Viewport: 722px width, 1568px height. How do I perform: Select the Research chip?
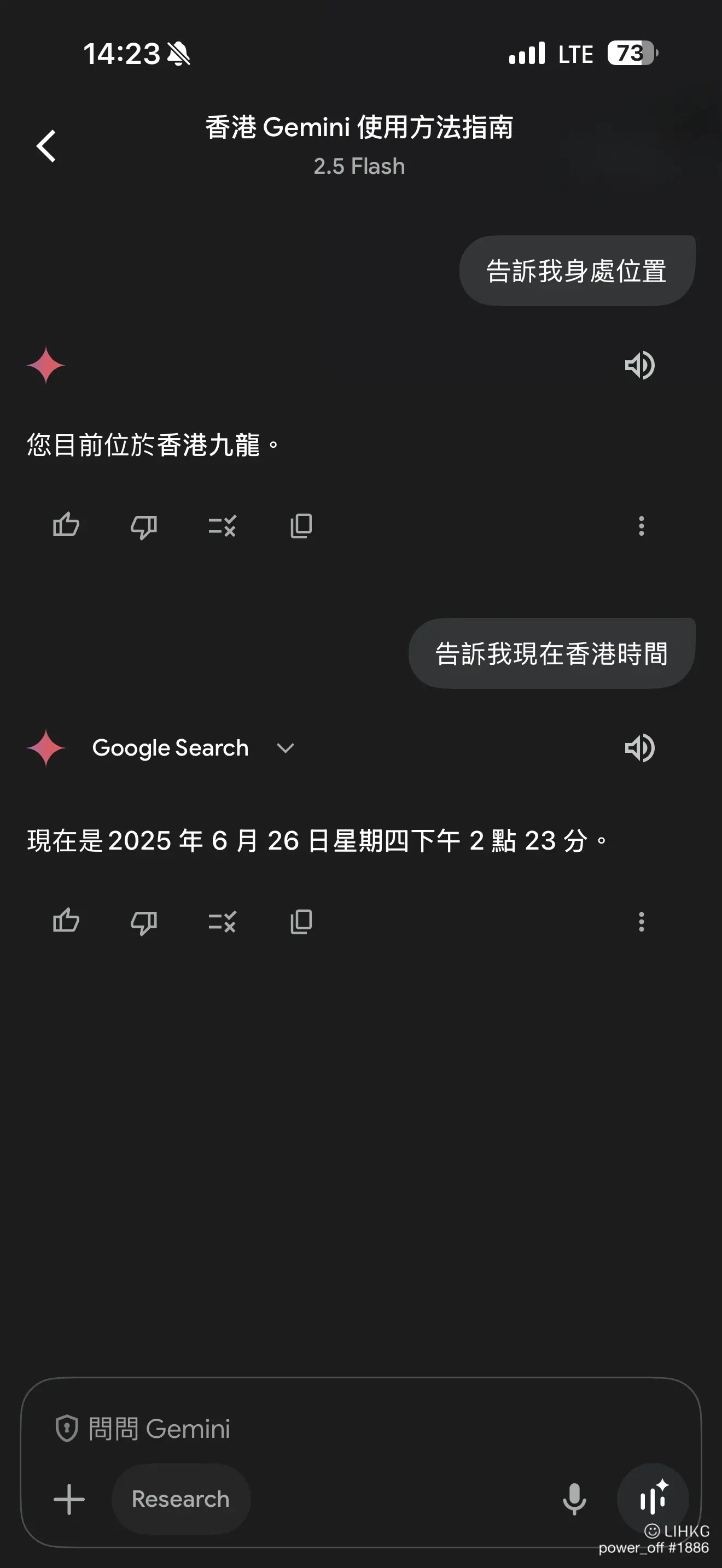(x=181, y=1499)
